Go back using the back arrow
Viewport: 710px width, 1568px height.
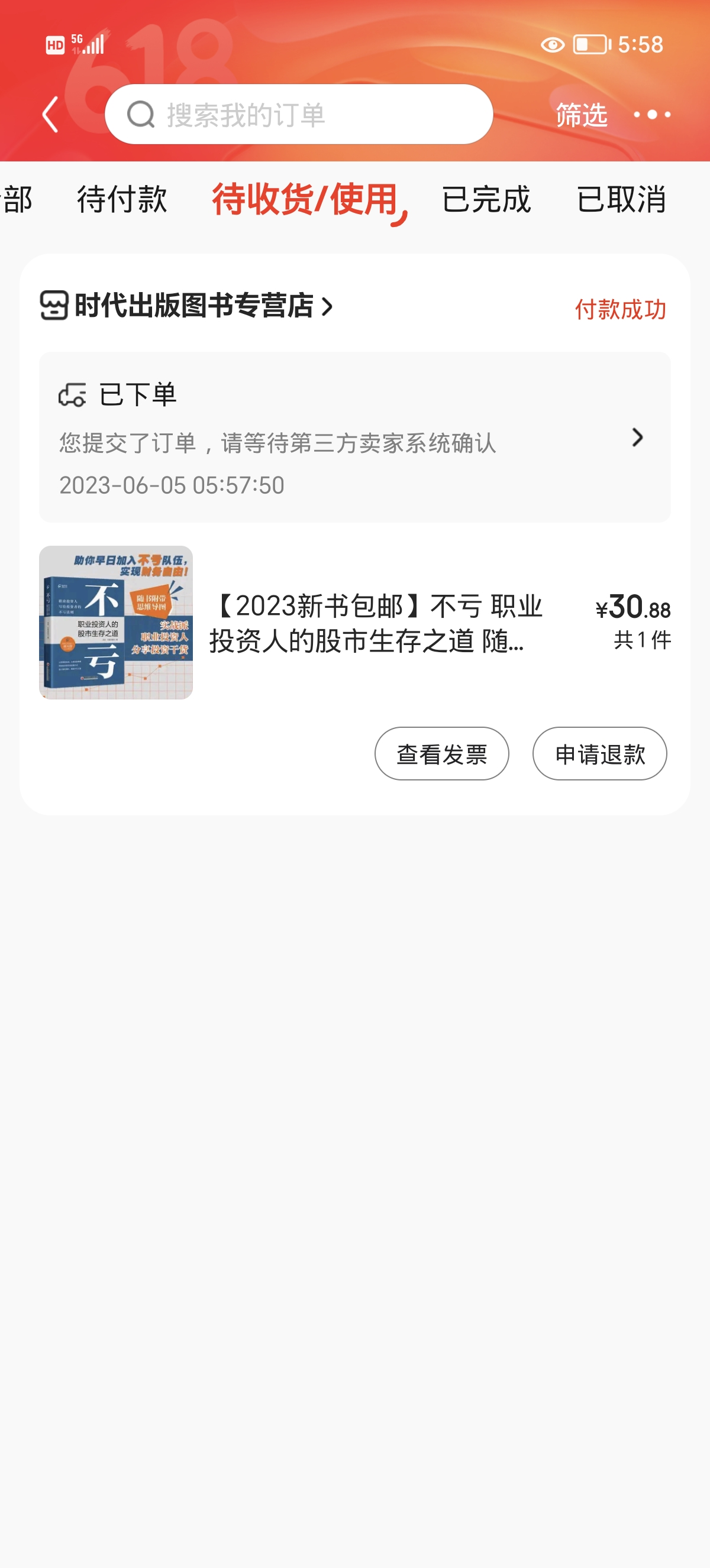pos(50,115)
